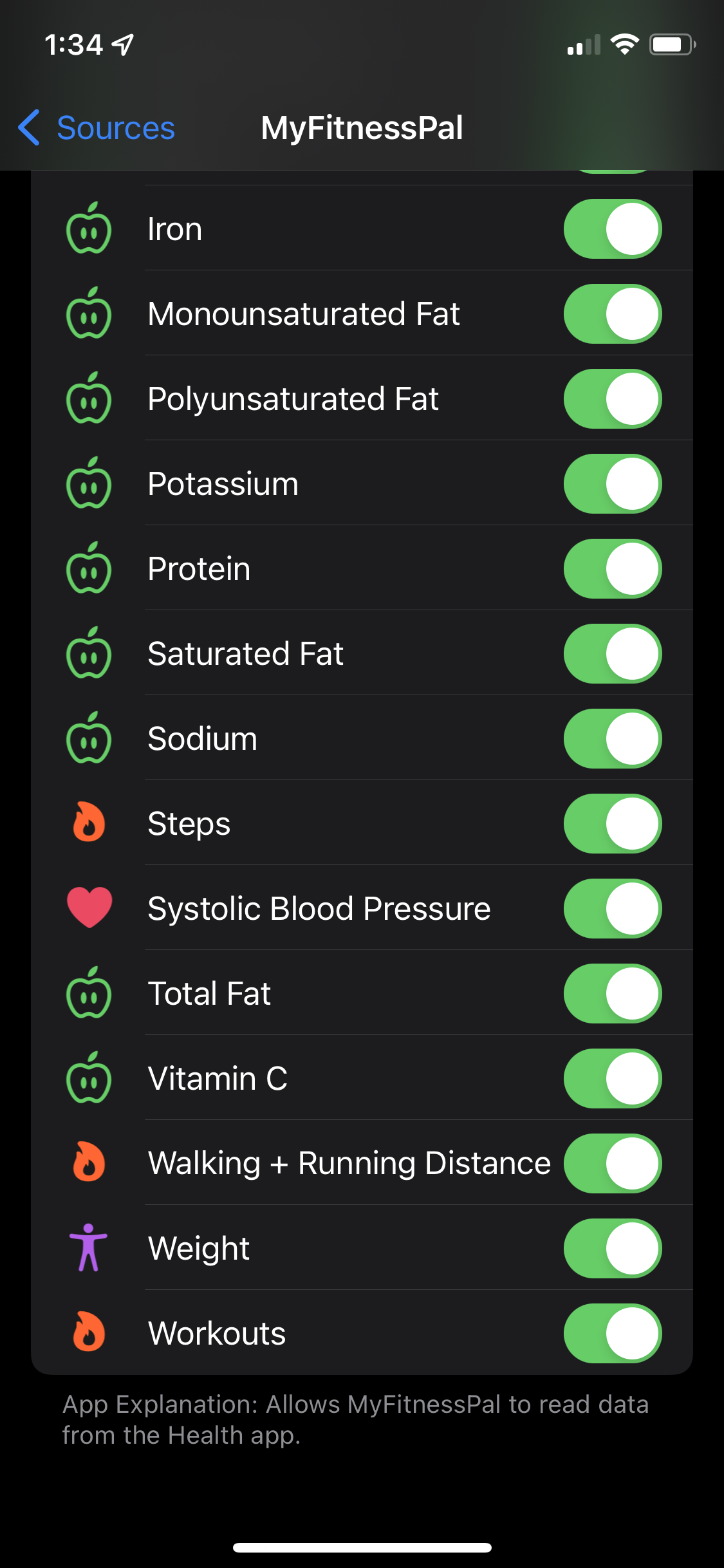Turn off the Weight switch
The height and width of the screenshot is (1568, 724).
612,1249
